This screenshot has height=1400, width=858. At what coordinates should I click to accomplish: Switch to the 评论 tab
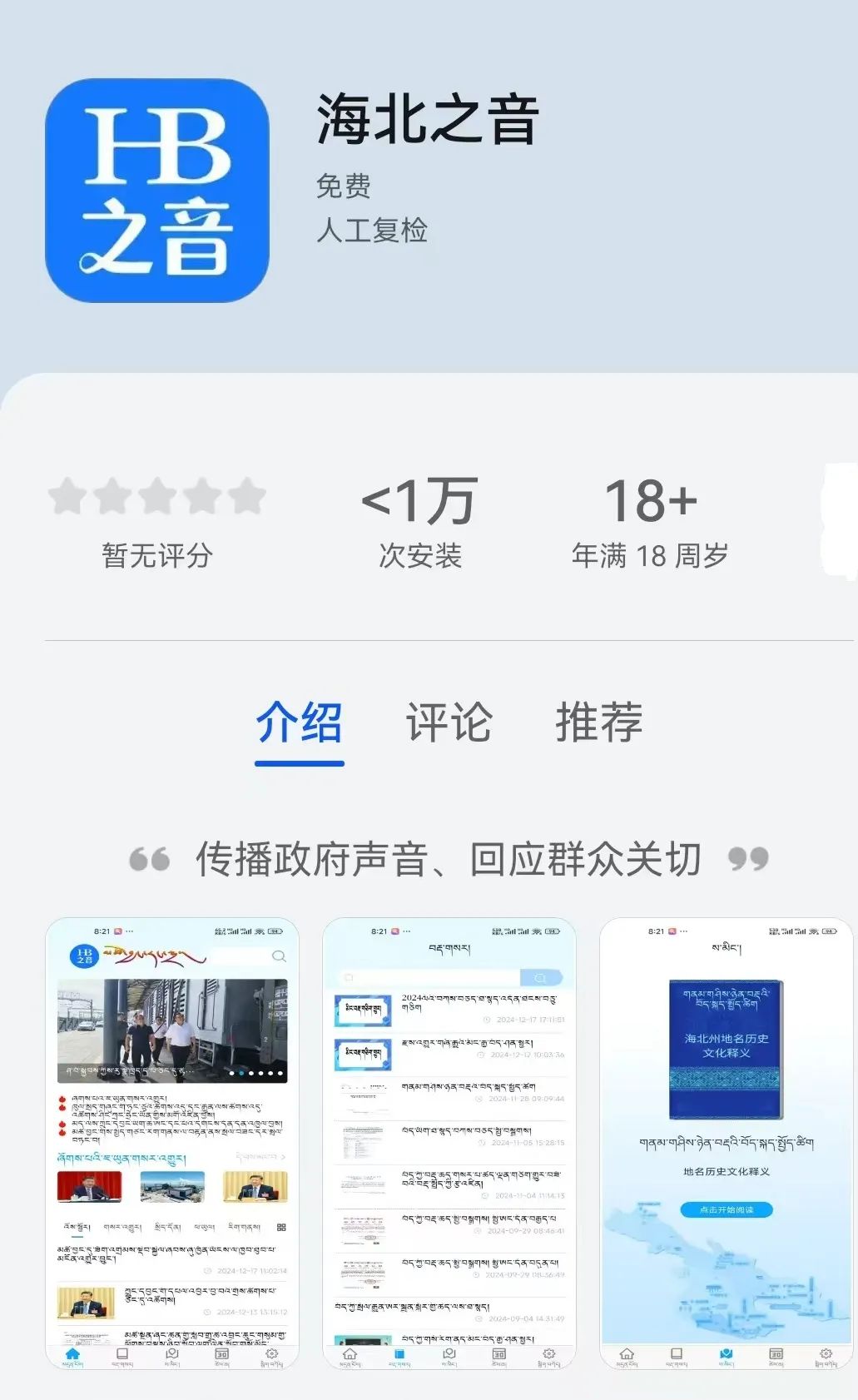(449, 722)
